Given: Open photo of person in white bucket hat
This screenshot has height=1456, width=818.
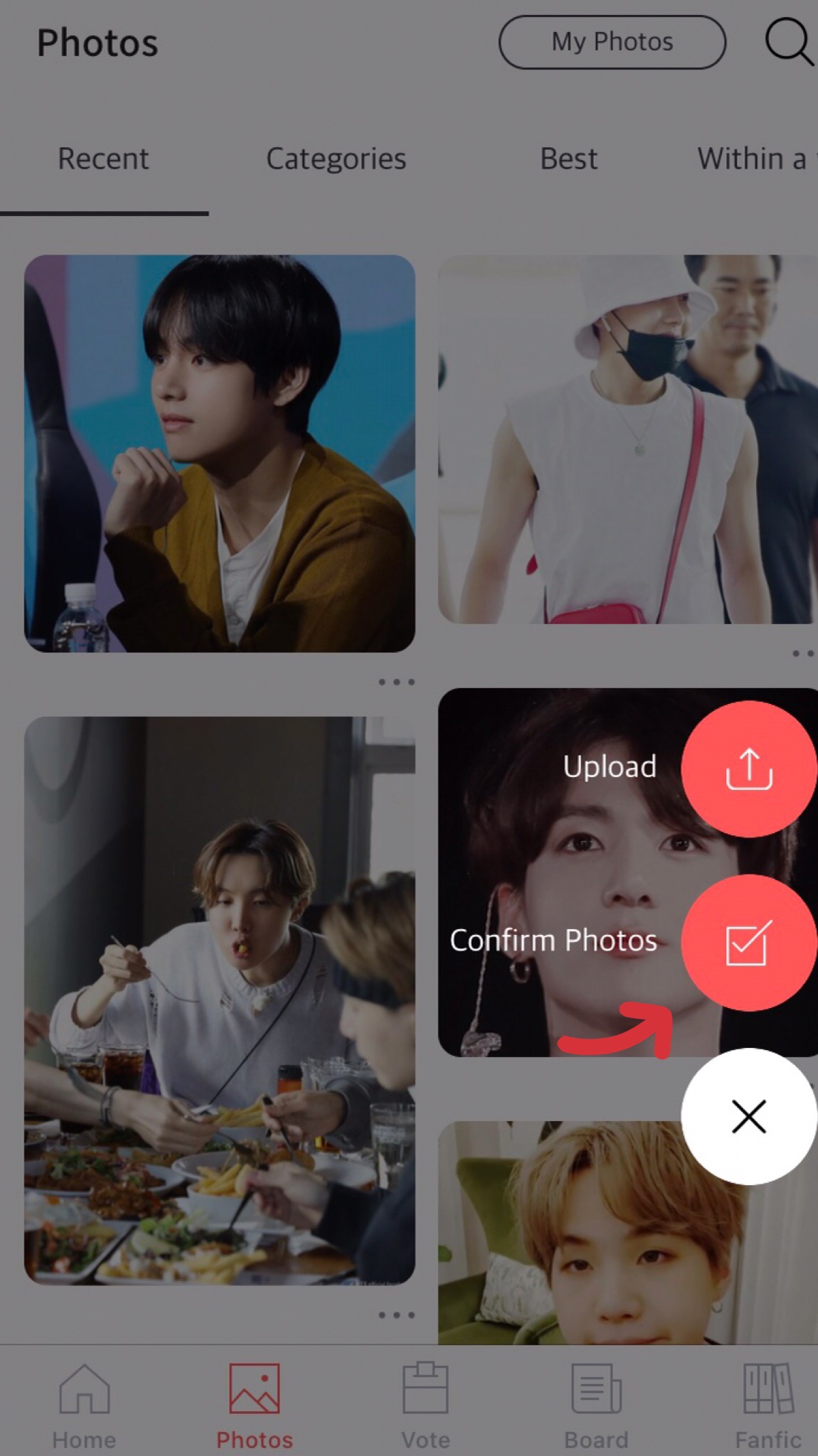Looking at the screenshot, I should pos(626,439).
